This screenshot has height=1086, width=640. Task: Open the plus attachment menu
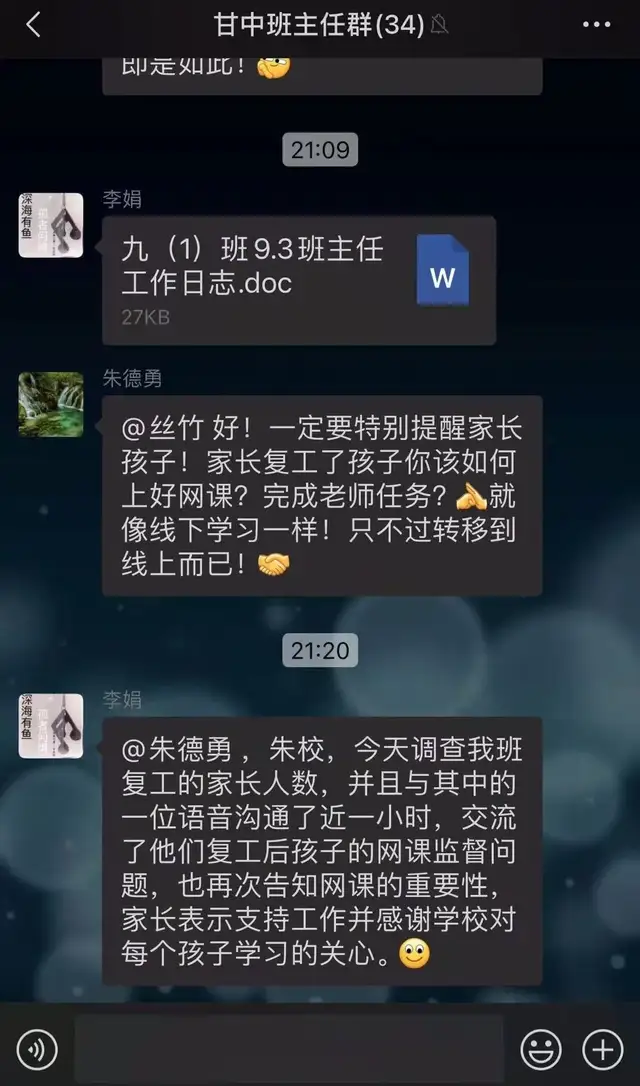tap(603, 1049)
